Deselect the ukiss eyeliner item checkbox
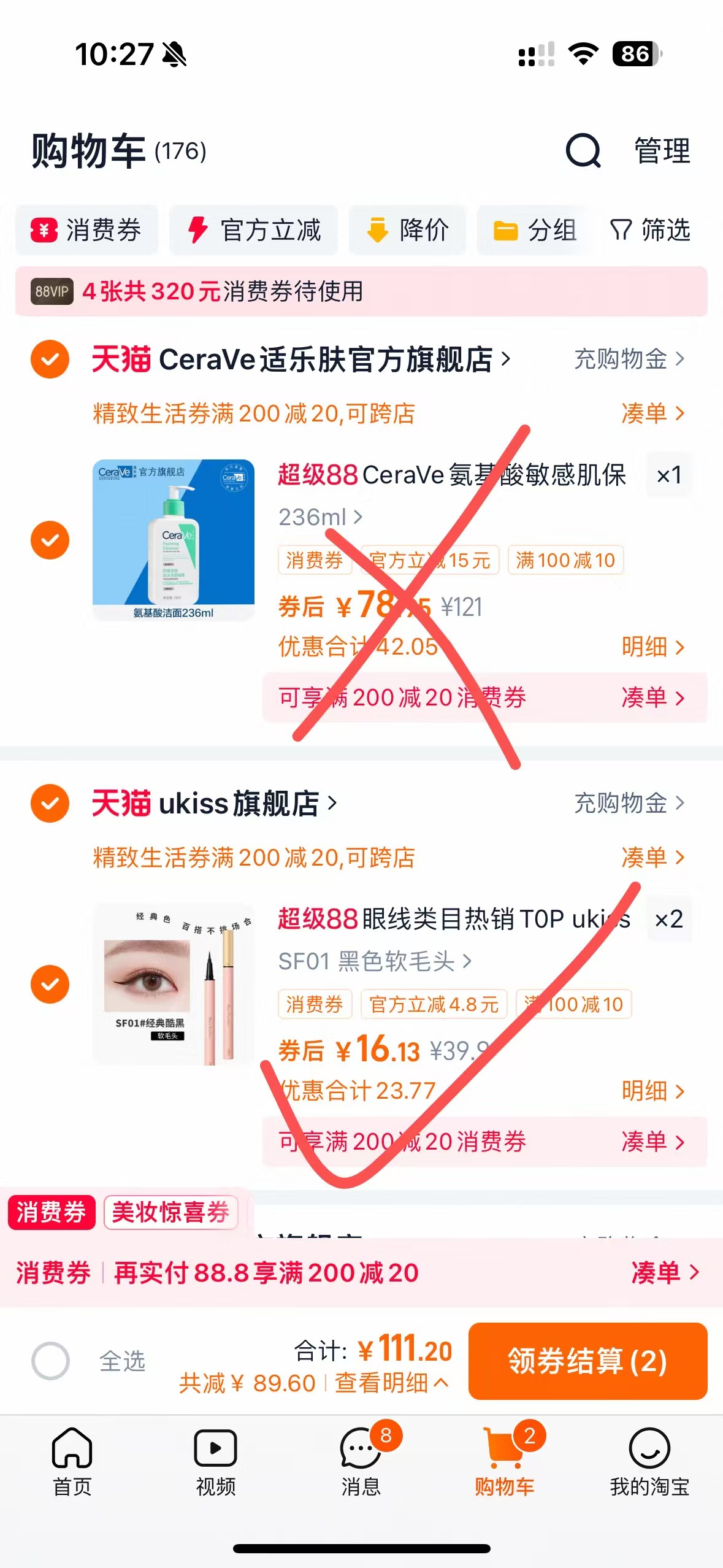Image resolution: width=723 pixels, height=1568 pixels. point(50,983)
